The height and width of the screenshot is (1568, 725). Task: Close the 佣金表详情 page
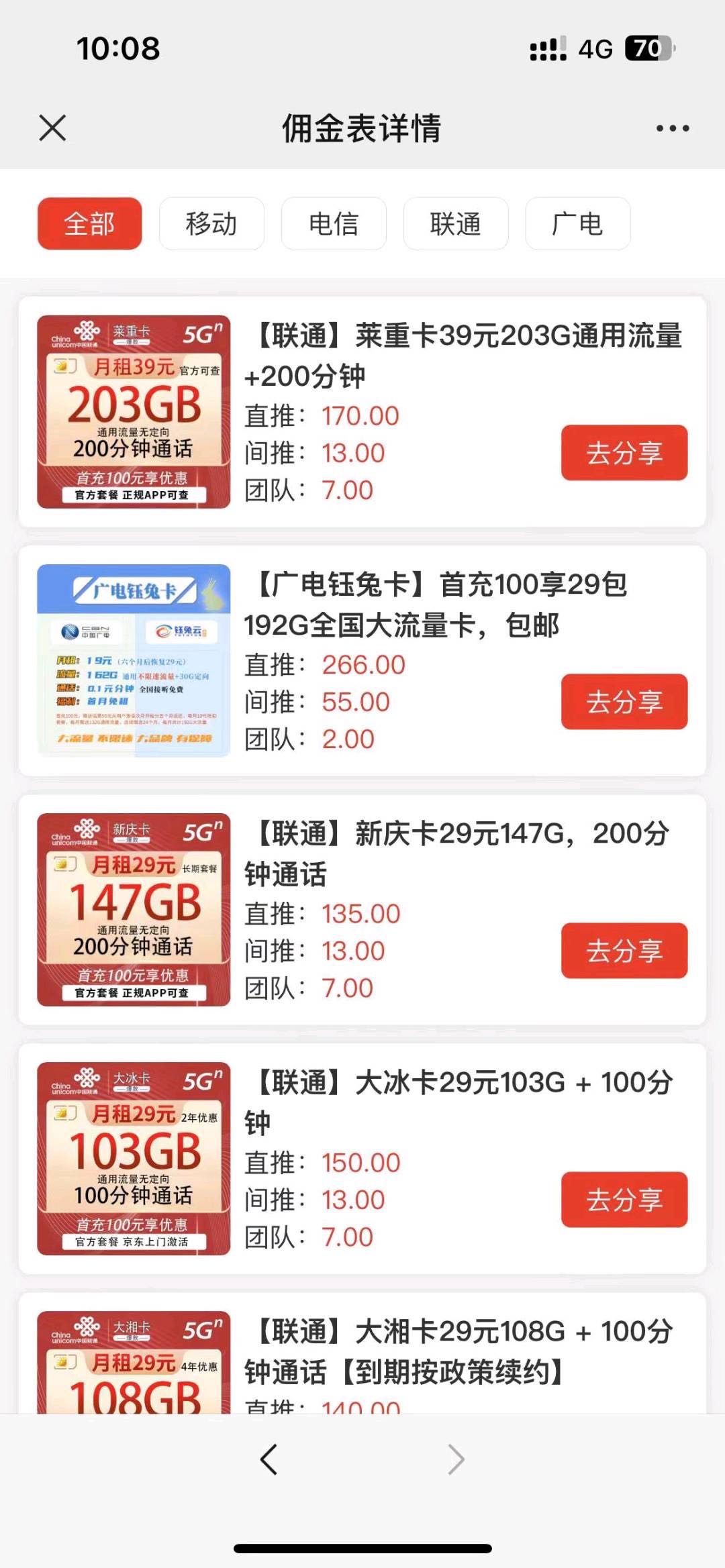pos(52,127)
